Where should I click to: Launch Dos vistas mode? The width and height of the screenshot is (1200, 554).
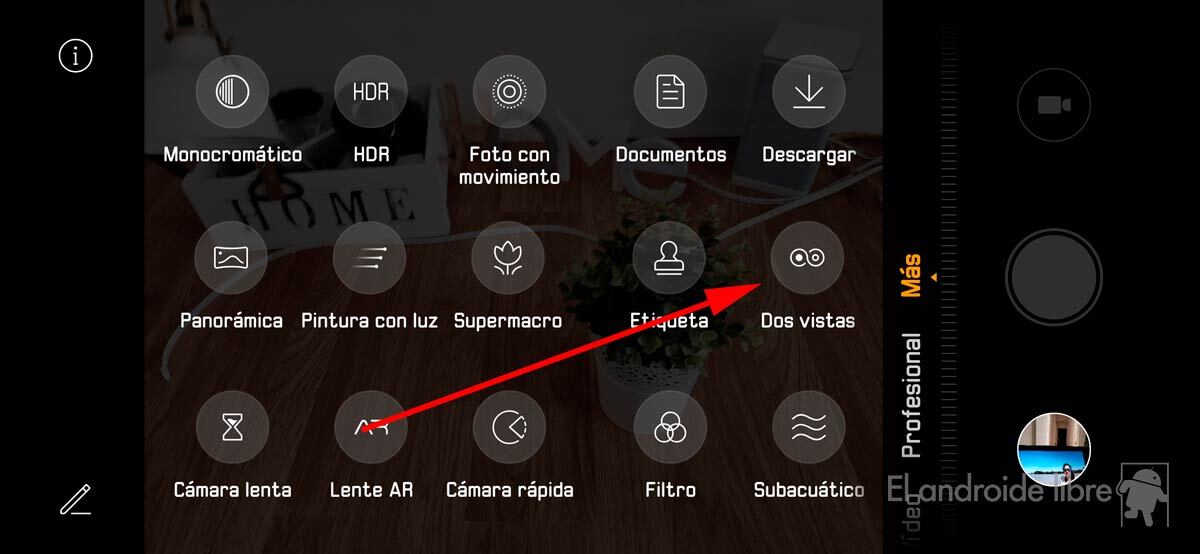point(808,259)
